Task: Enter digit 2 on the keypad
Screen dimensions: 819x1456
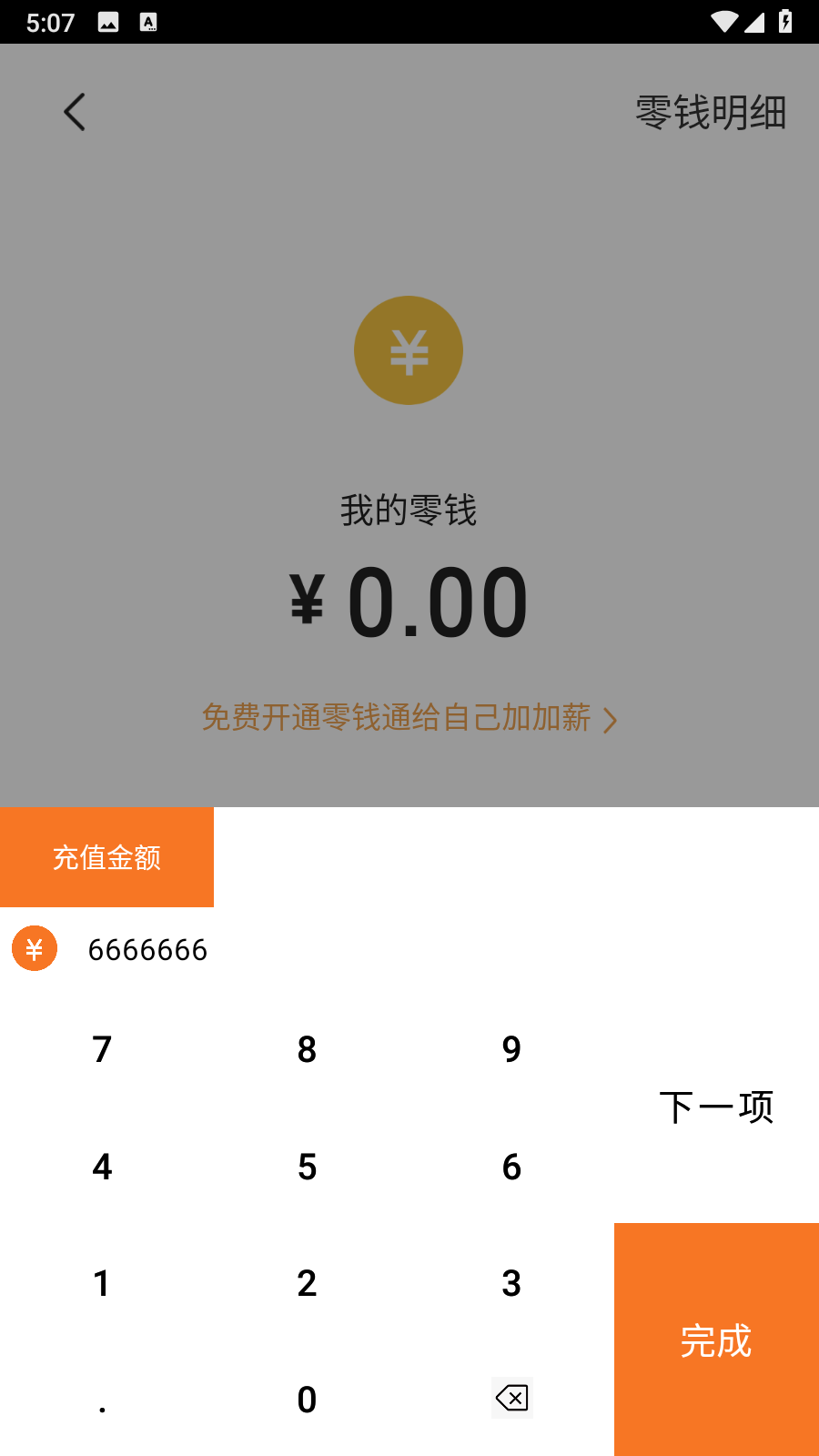Action: coord(307,1283)
